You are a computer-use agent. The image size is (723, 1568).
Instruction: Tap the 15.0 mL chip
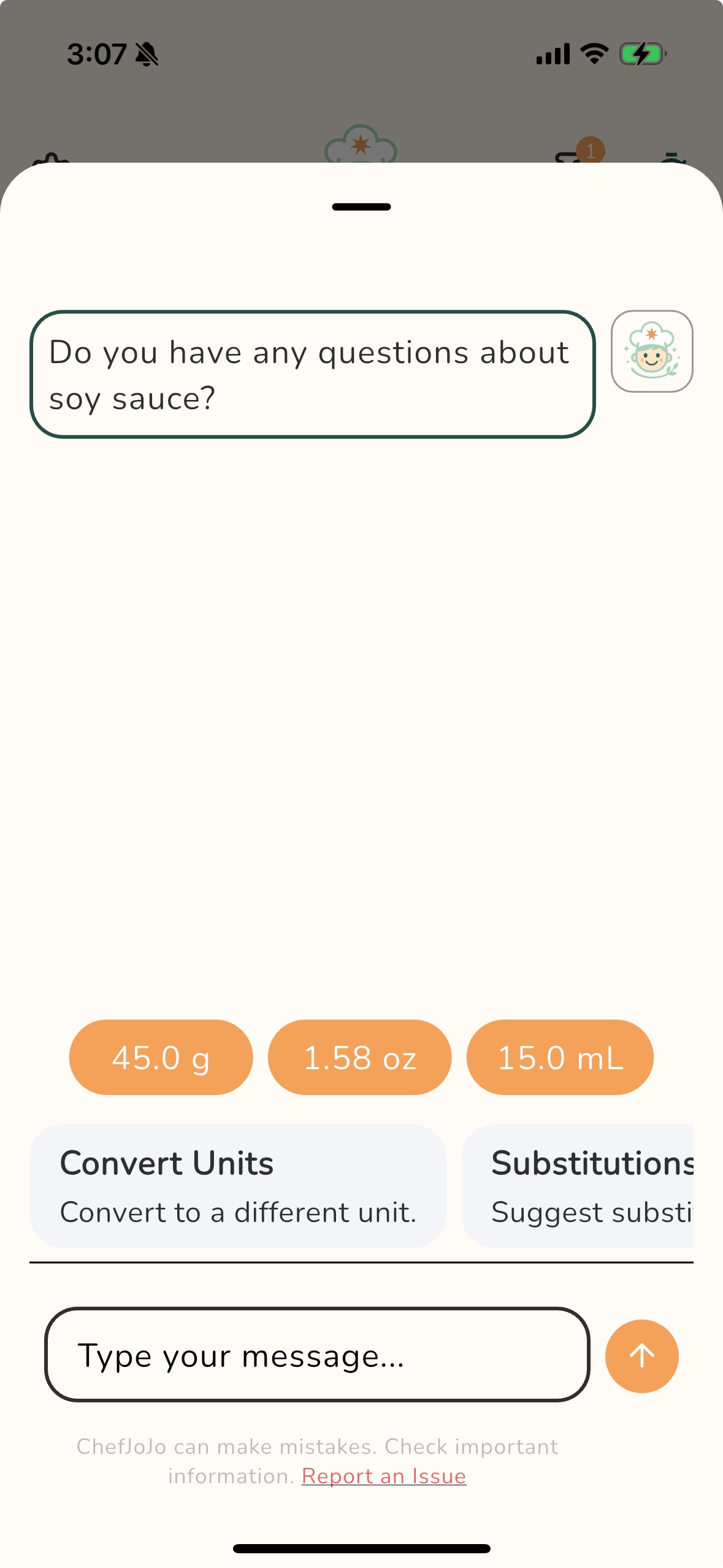[560, 1057]
